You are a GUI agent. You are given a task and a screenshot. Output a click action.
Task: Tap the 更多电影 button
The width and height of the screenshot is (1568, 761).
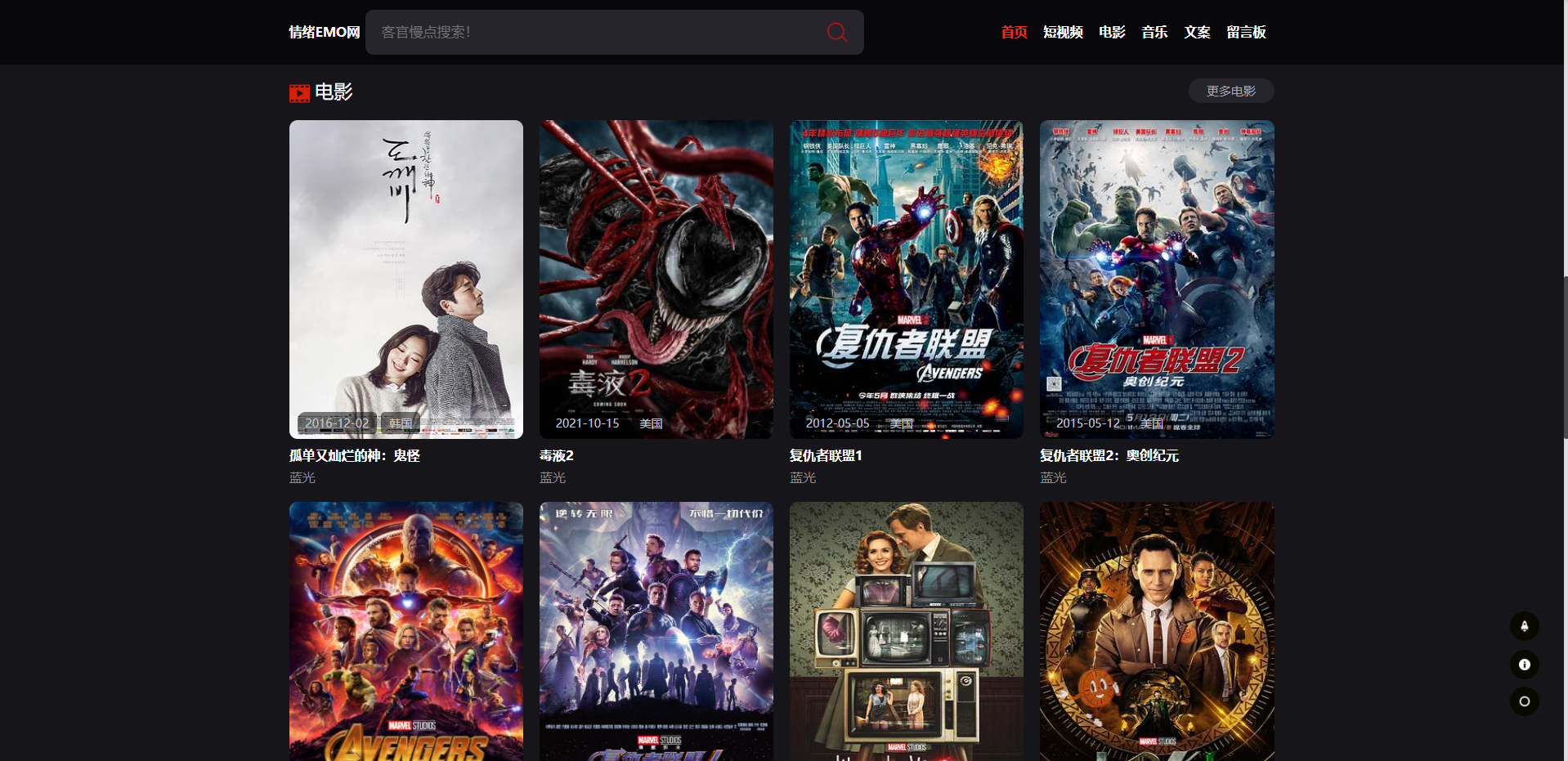tap(1230, 91)
